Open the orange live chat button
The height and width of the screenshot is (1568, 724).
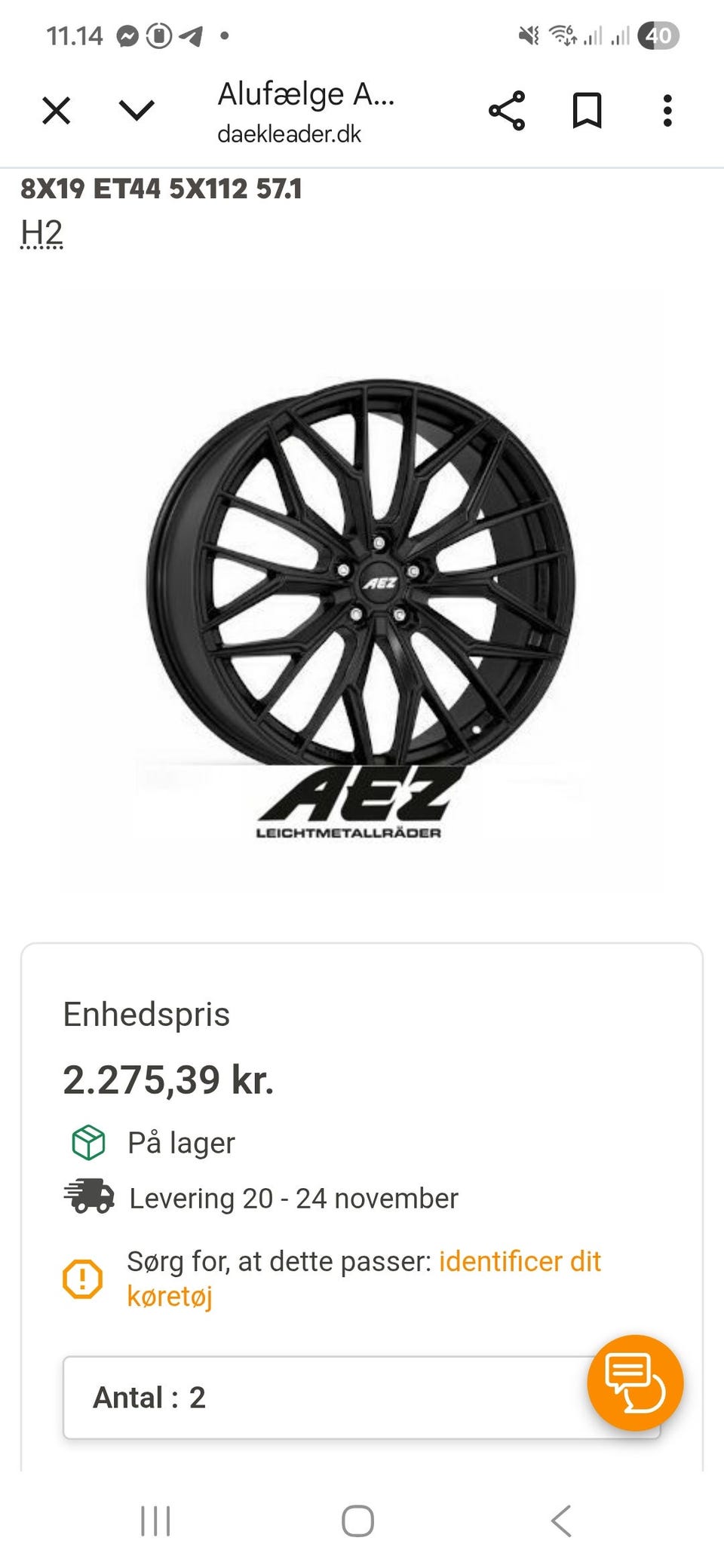click(635, 1383)
